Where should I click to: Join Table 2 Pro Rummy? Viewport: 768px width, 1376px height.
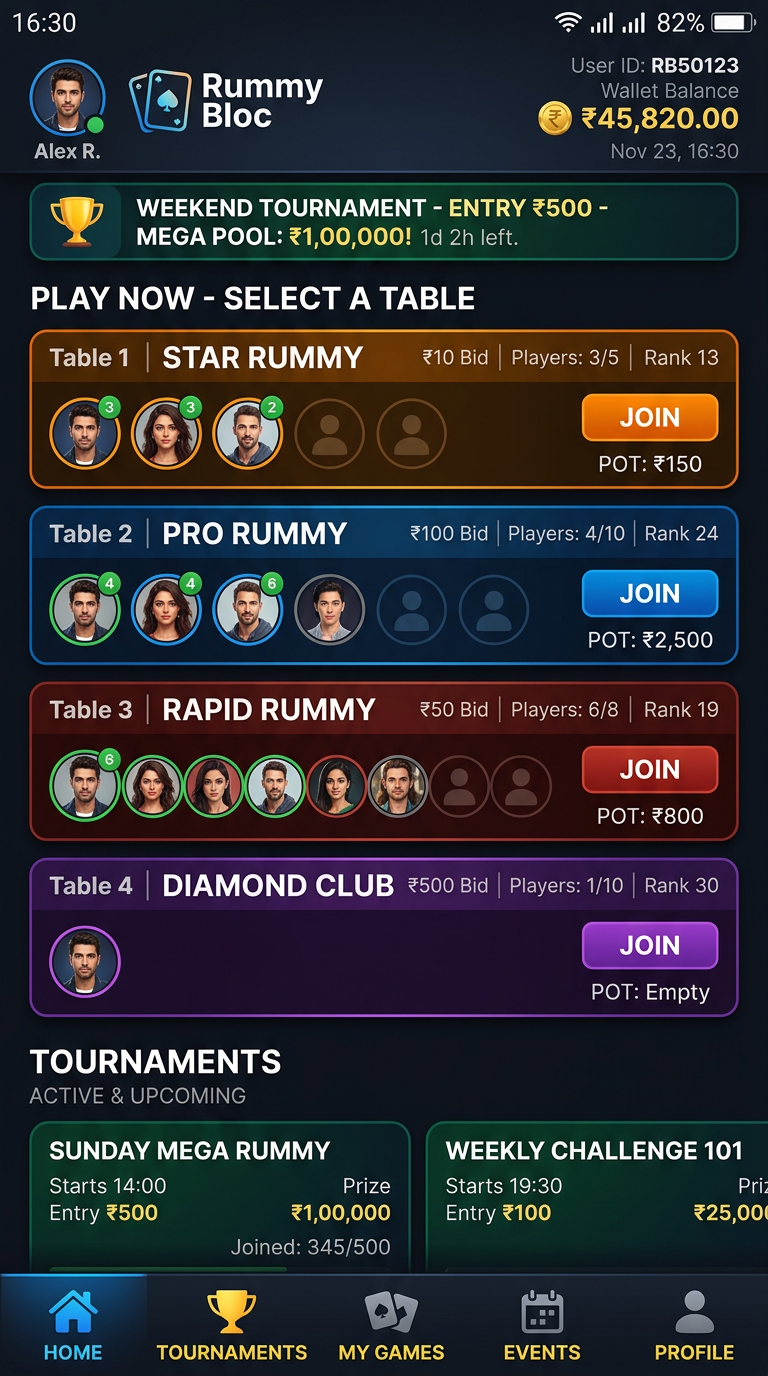pos(650,593)
